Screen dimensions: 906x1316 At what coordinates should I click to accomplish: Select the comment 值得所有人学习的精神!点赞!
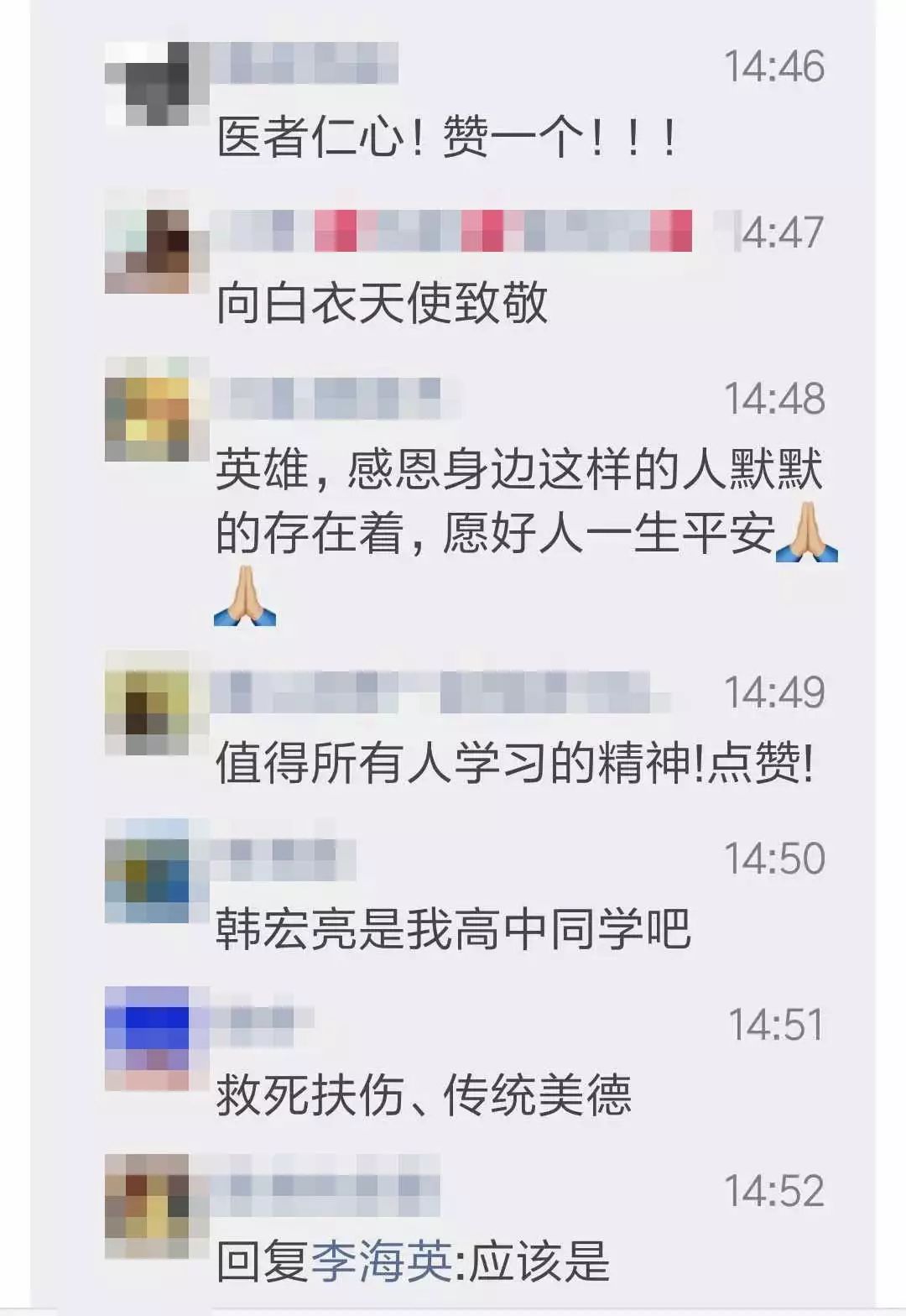tap(514, 763)
